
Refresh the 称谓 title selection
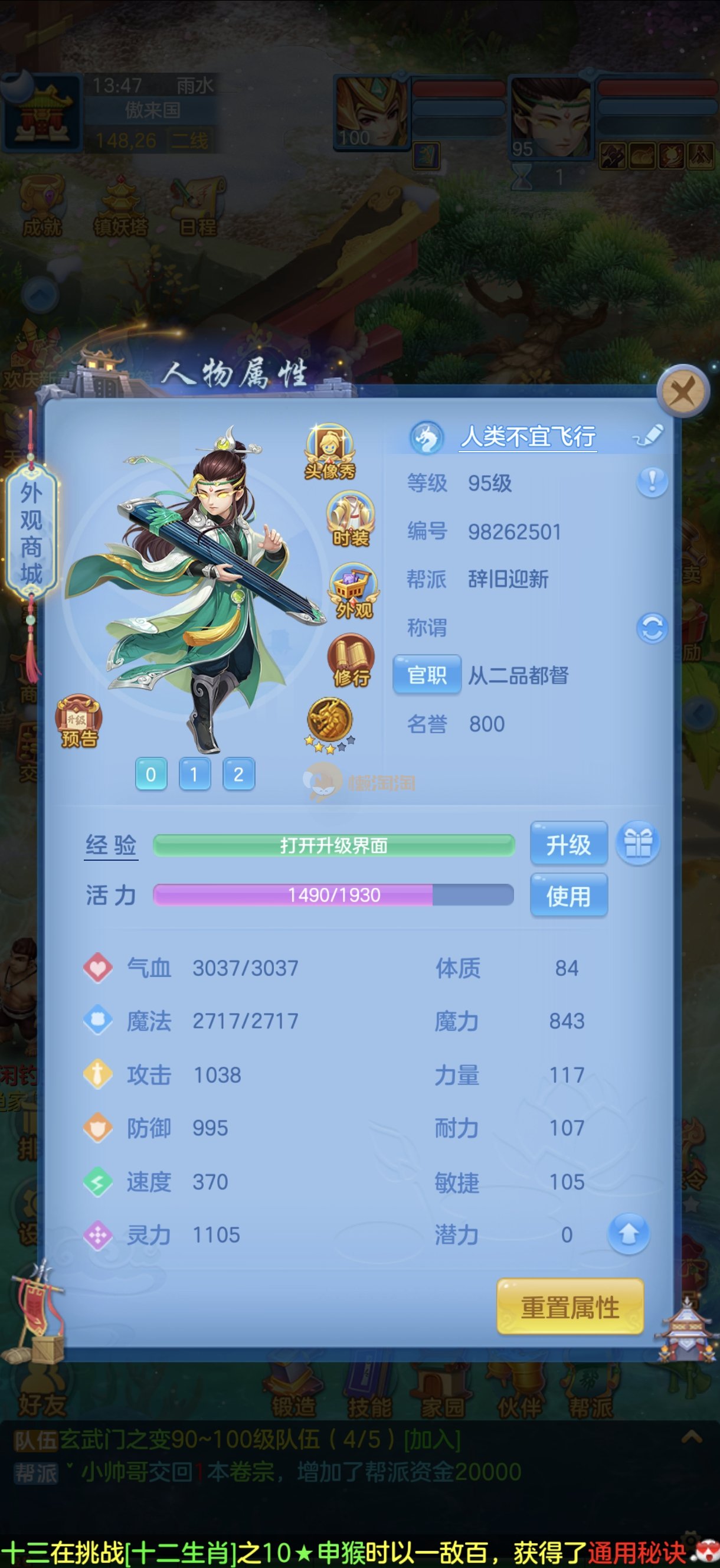652,628
